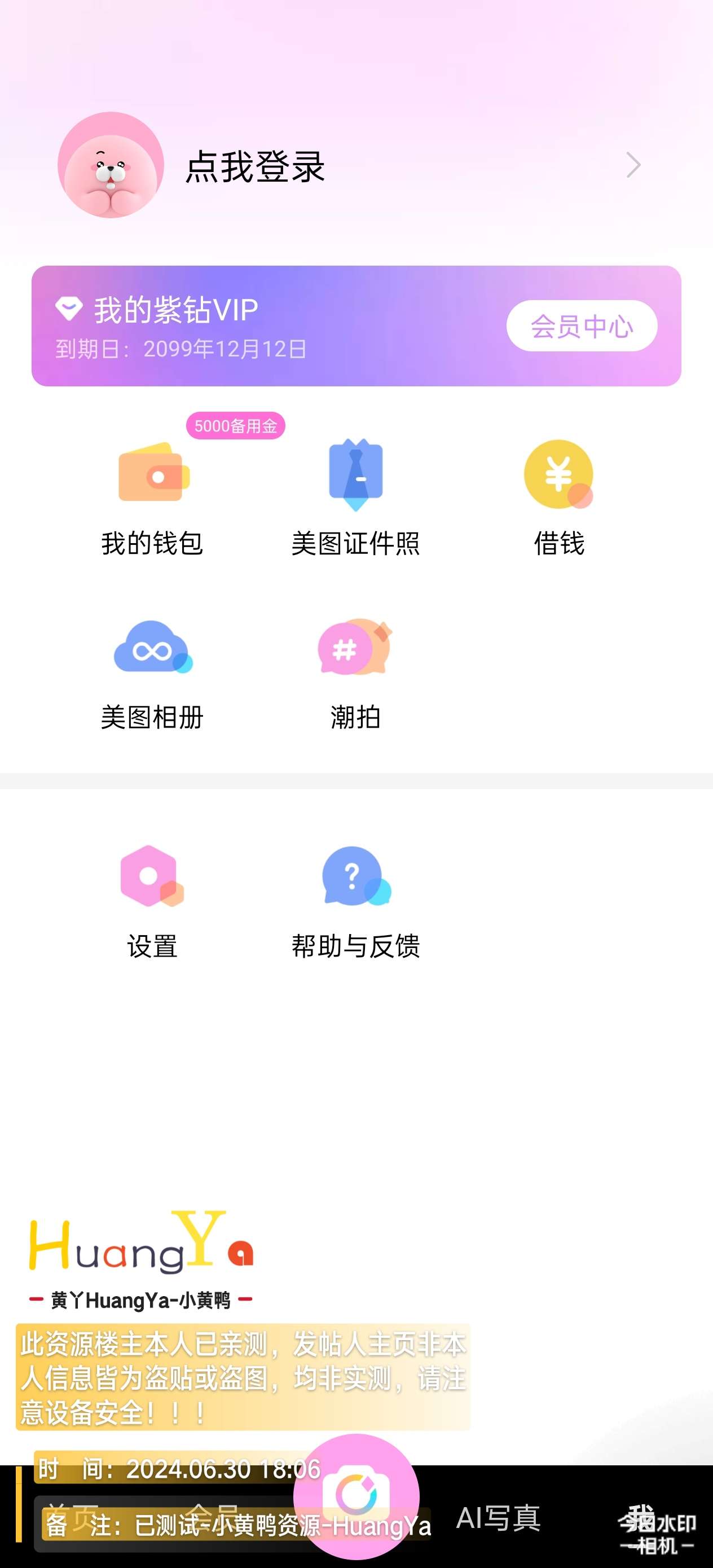Open the 会员中心 member center
The image size is (713, 1568).
(x=582, y=326)
